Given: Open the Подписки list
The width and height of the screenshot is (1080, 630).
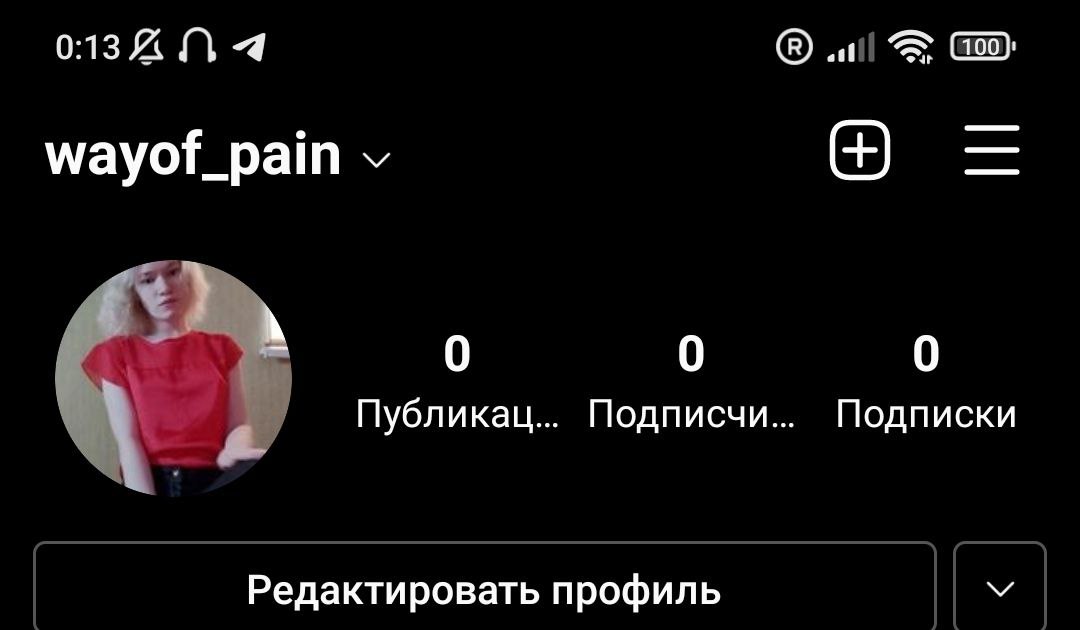Looking at the screenshot, I should tap(926, 382).
